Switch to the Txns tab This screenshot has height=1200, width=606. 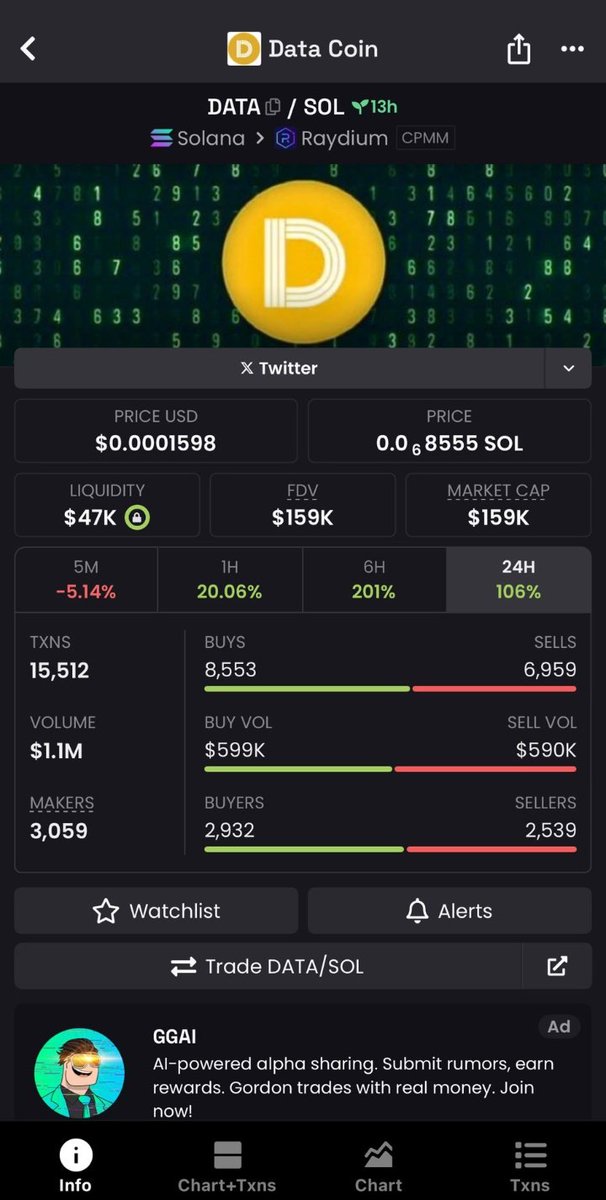point(530,1167)
